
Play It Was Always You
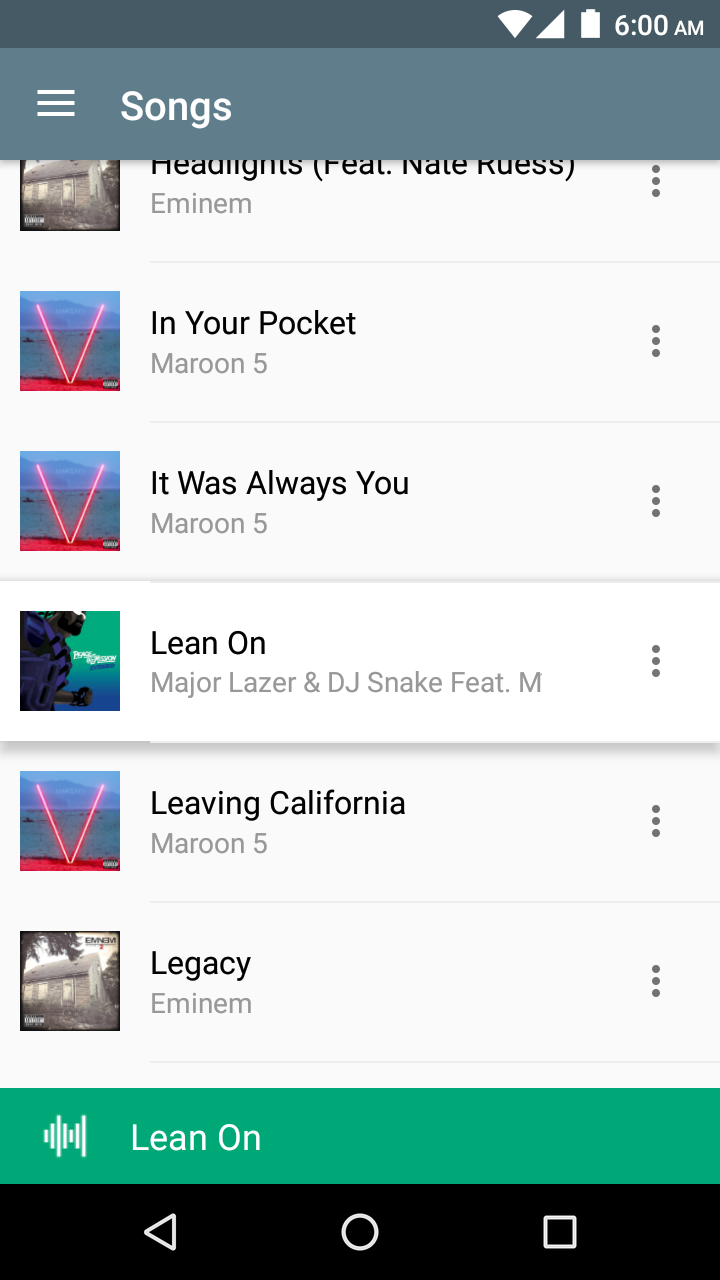(360, 501)
